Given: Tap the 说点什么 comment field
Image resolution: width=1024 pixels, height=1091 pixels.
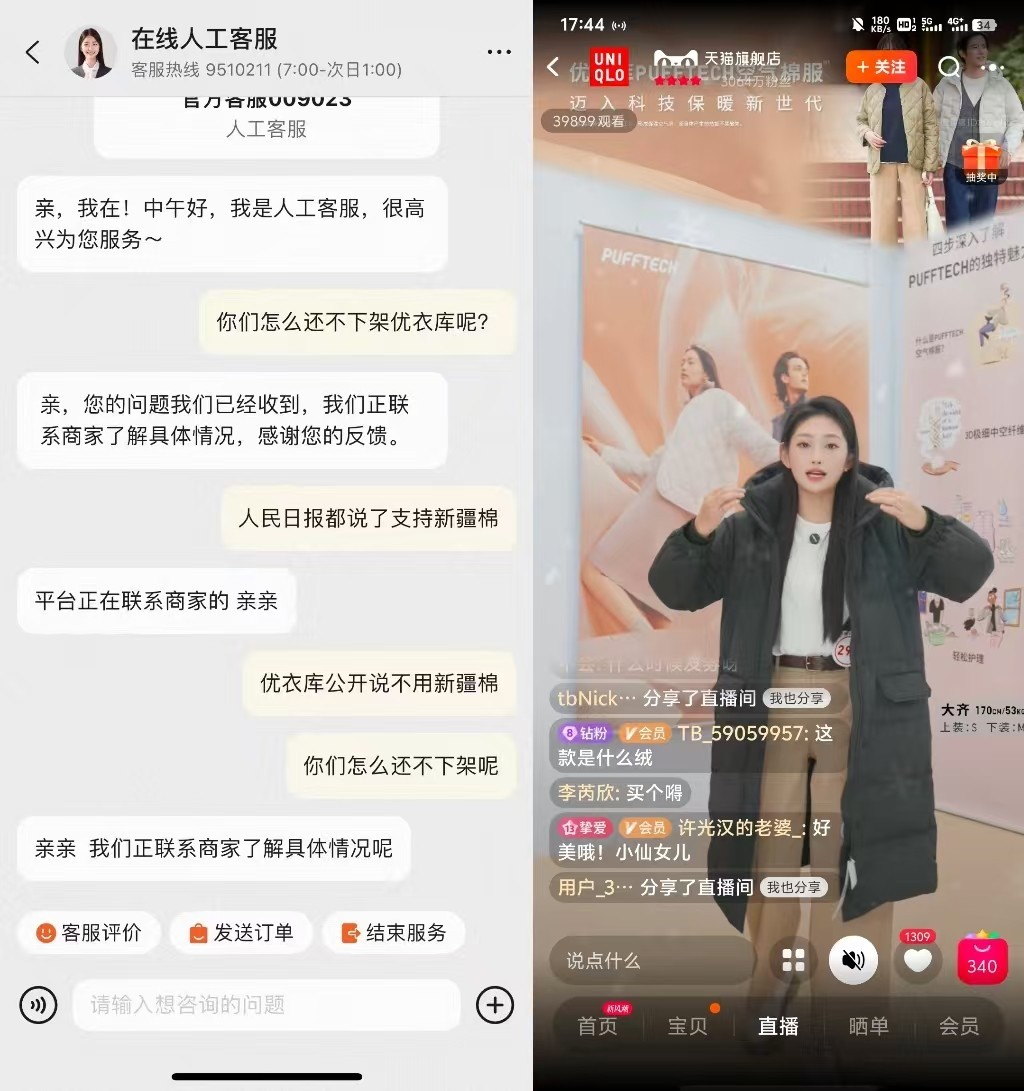Looking at the screenshot, I should pos(650,961).
